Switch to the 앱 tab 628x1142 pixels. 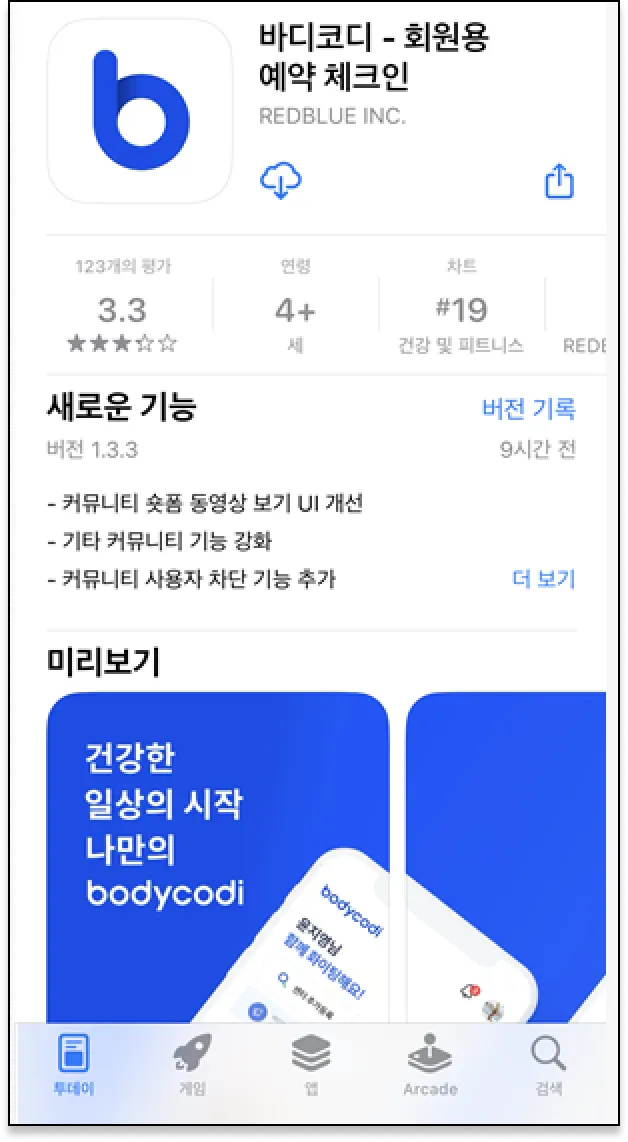pyautogui.click(x=311, y=1066)
